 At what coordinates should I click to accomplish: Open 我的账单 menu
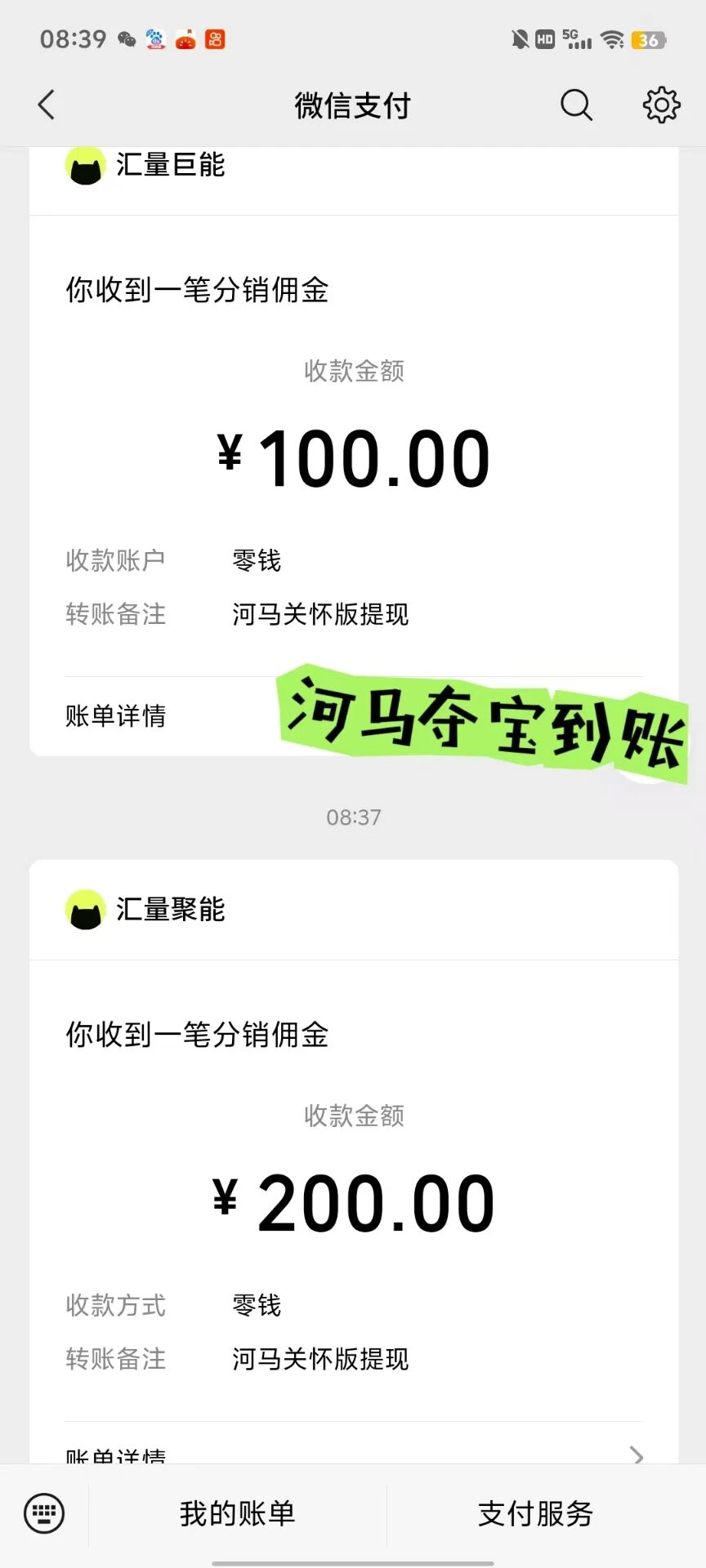[x=237, y=1513]
